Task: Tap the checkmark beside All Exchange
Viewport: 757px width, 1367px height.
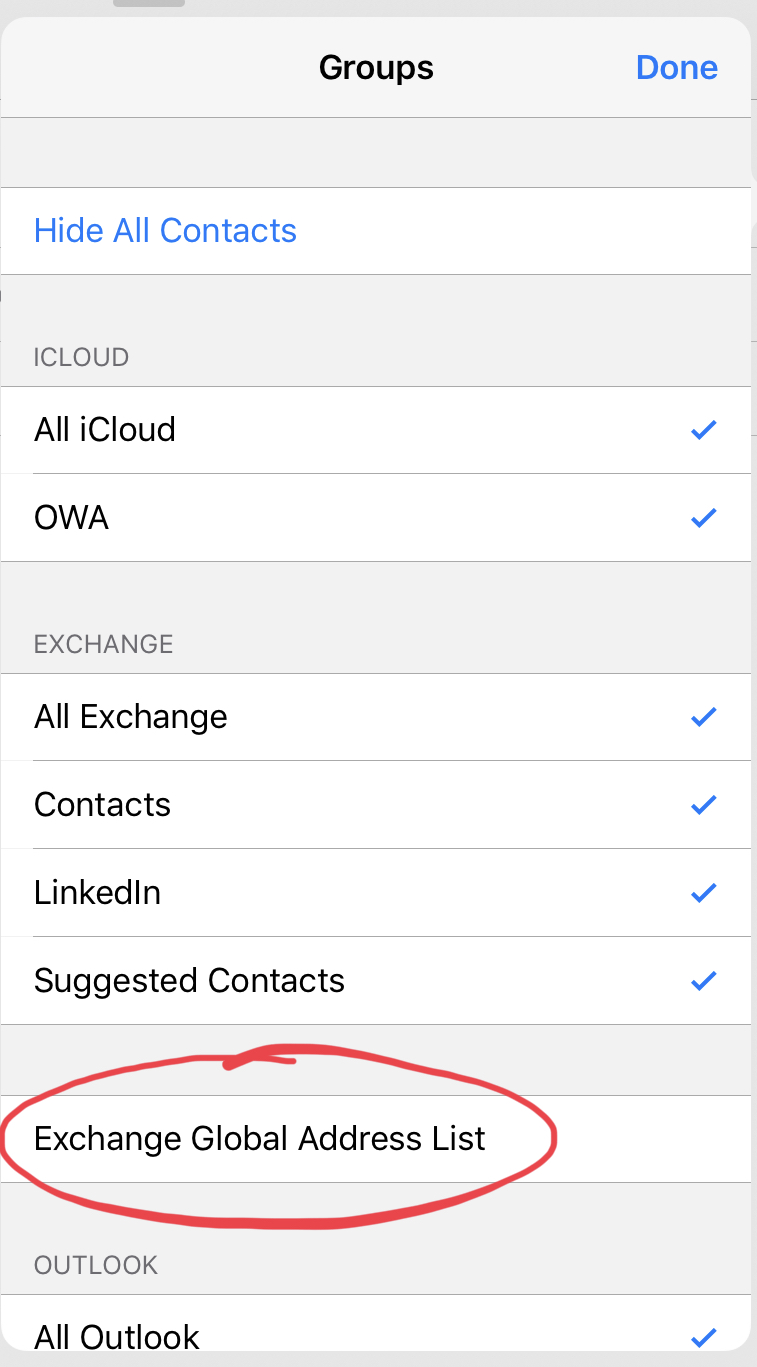Action: pos(703,716)
